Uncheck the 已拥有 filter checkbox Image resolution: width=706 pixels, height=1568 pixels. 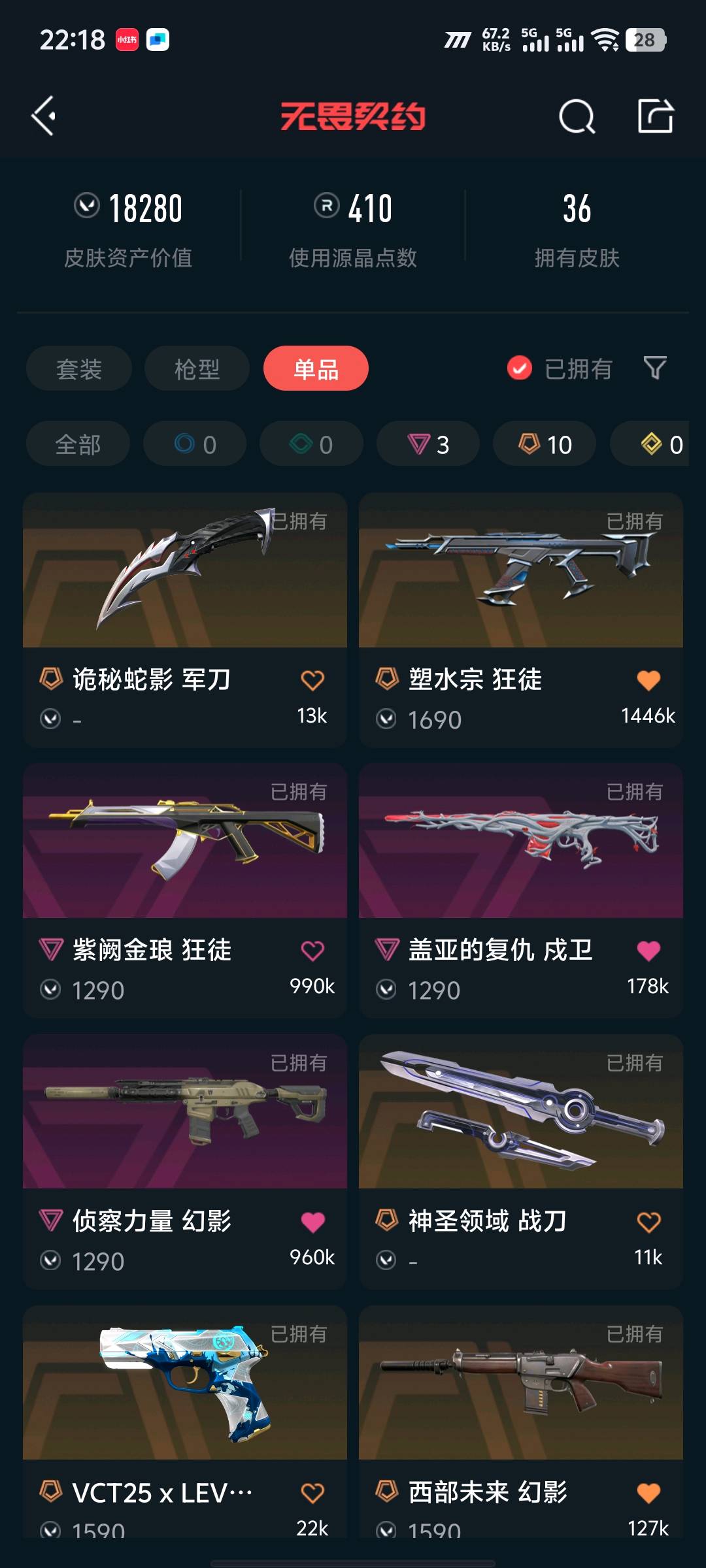pos(520,368)
